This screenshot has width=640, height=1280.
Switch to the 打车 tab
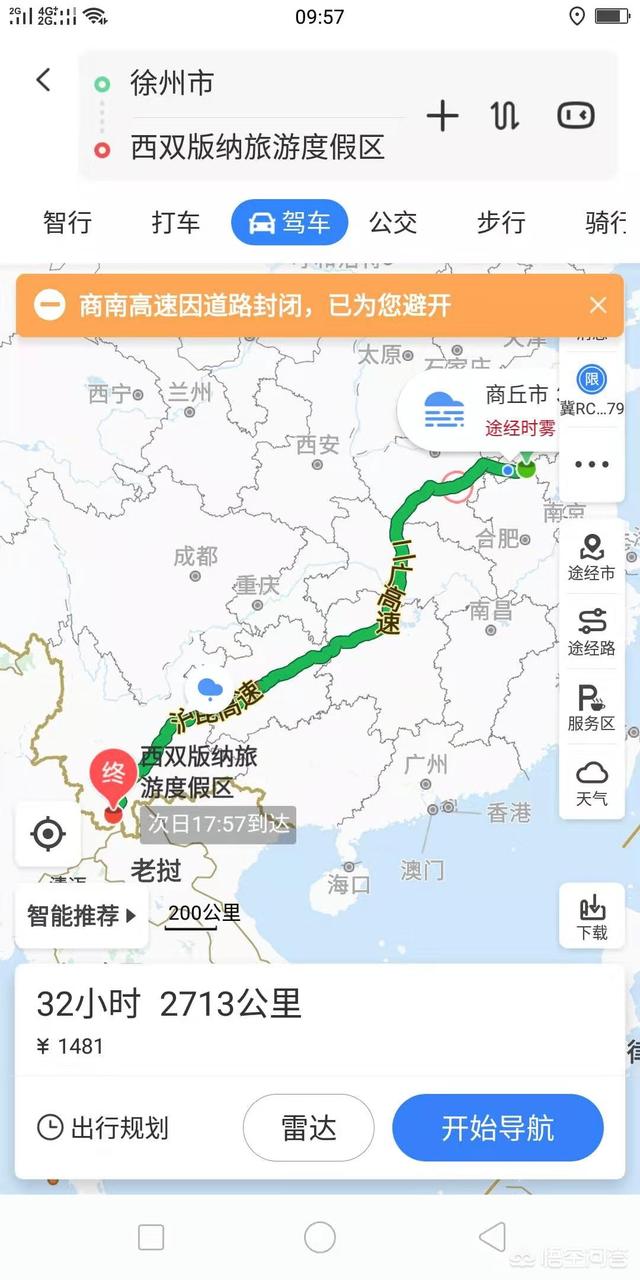[176, 222]
